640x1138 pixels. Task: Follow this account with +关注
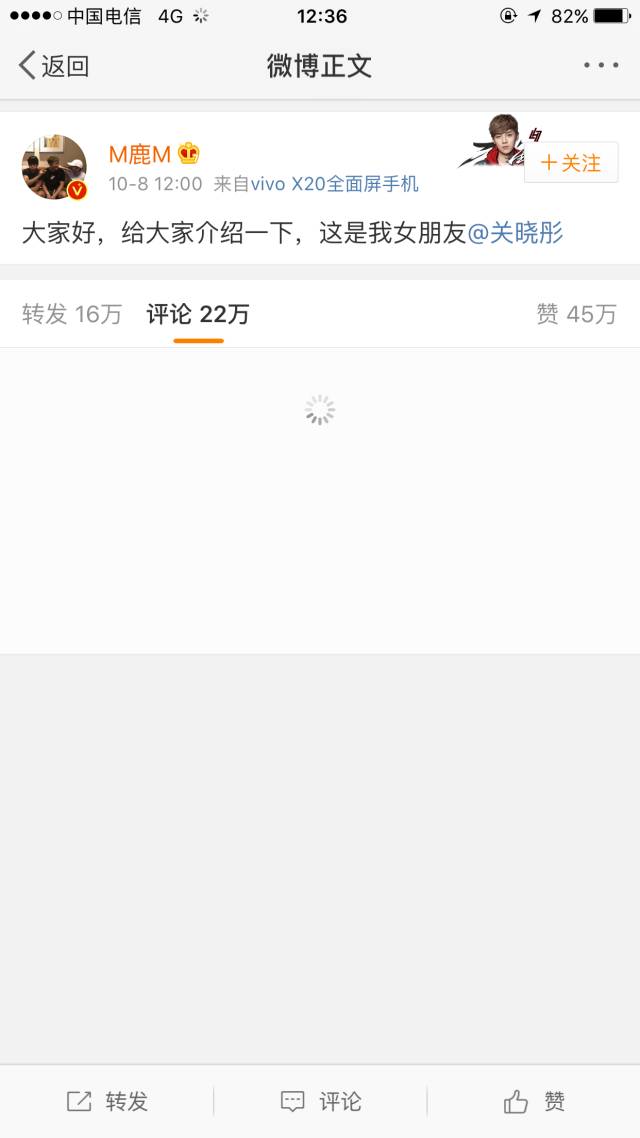point(571,163)
